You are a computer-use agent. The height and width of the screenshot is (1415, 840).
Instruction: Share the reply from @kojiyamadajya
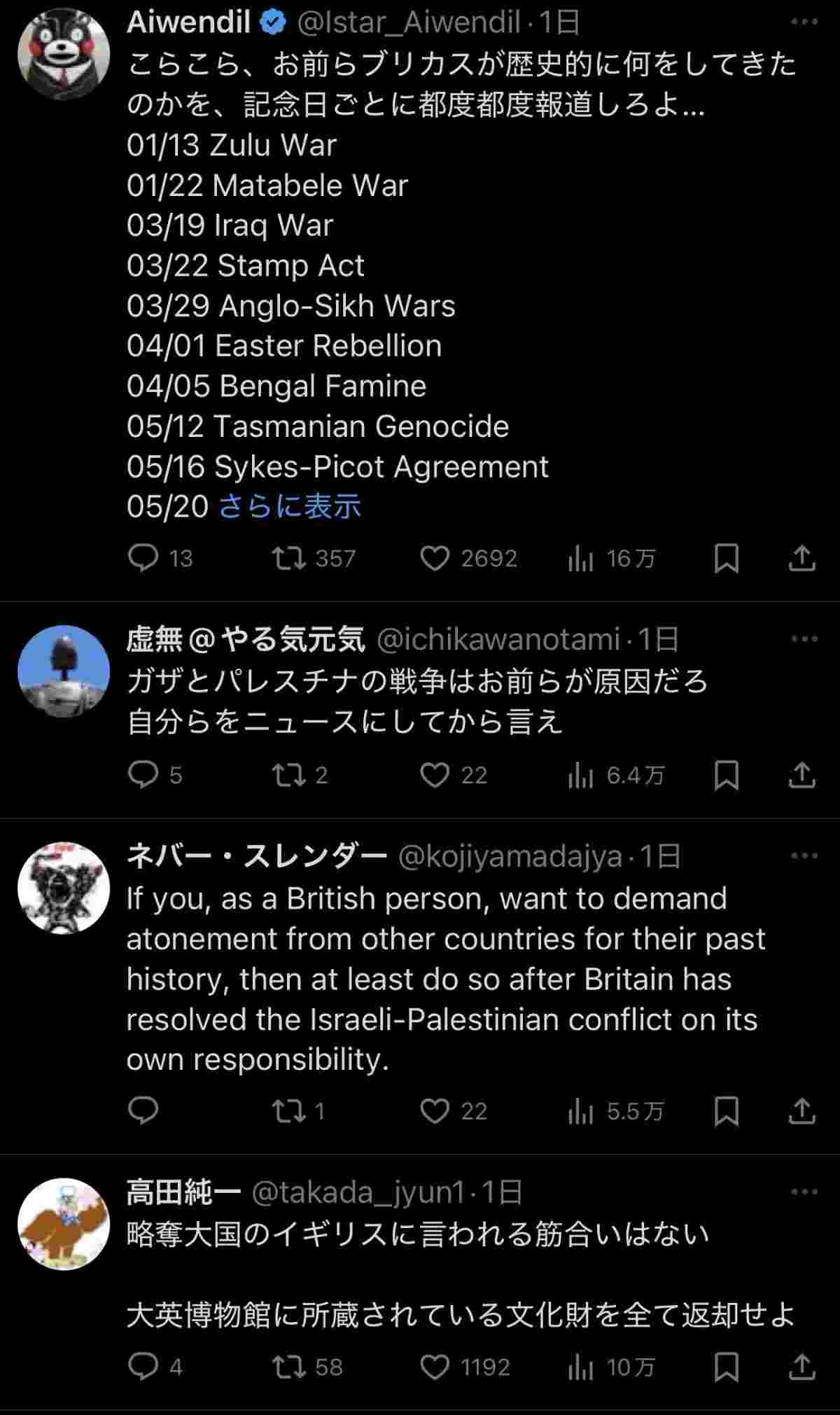pyautogui.click(x=801, y=1111)
